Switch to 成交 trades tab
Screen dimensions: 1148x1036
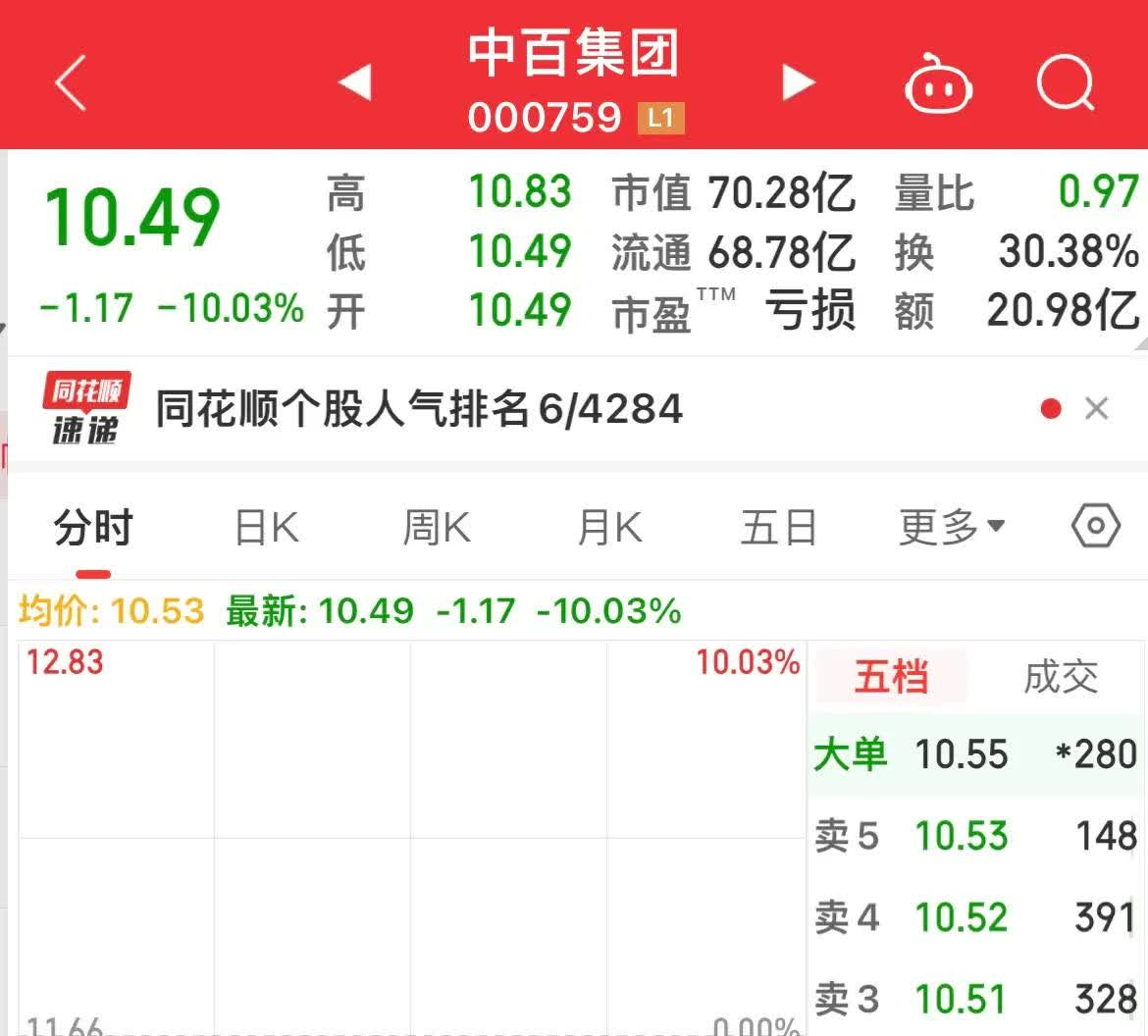pyautogui.click(x=1061, y=678)
